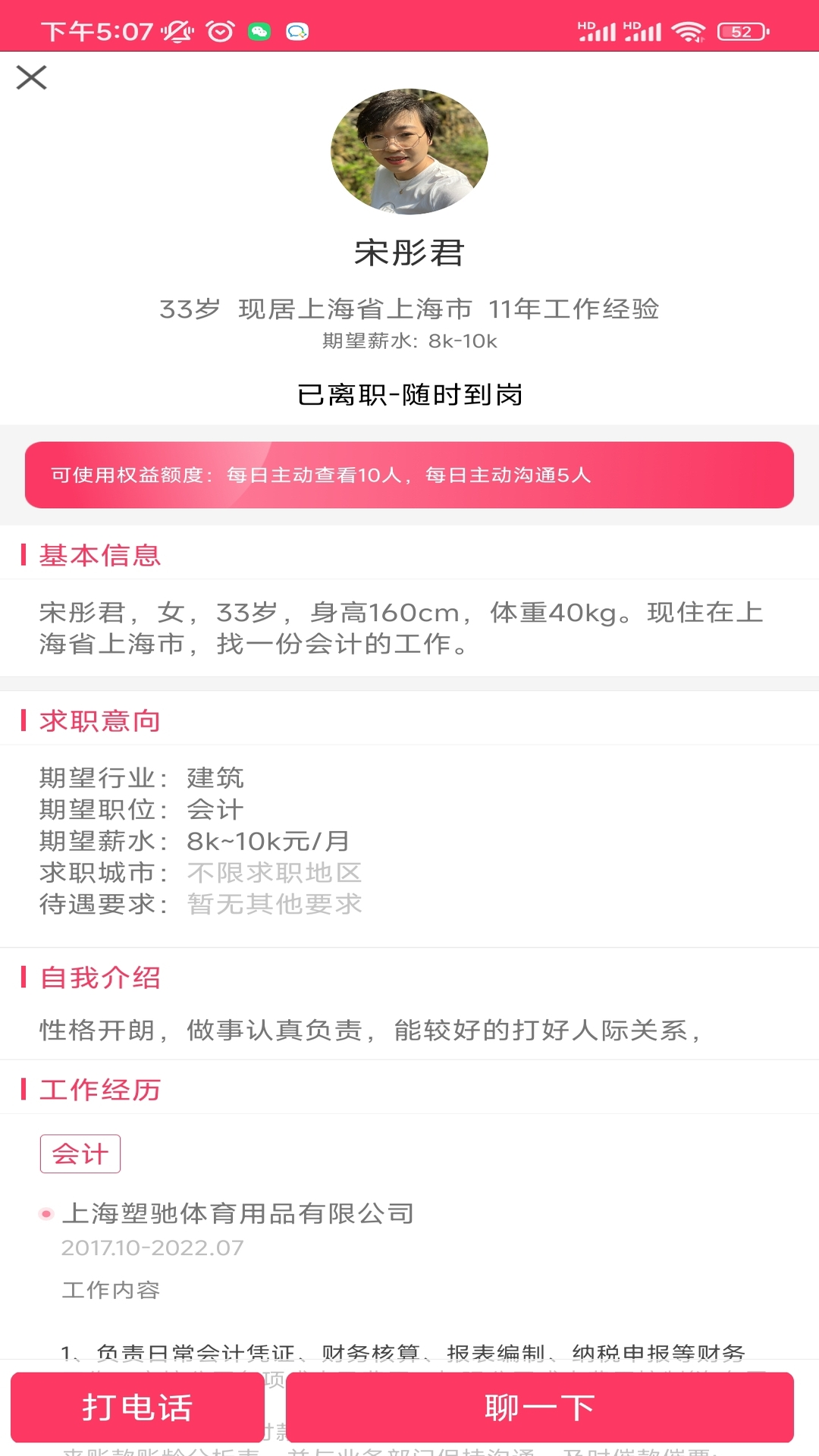Image resolution: width=819 pixels, height=1456 pixels.
Task: Tap the candidate name 宋彤君
Action: [409, 250]
